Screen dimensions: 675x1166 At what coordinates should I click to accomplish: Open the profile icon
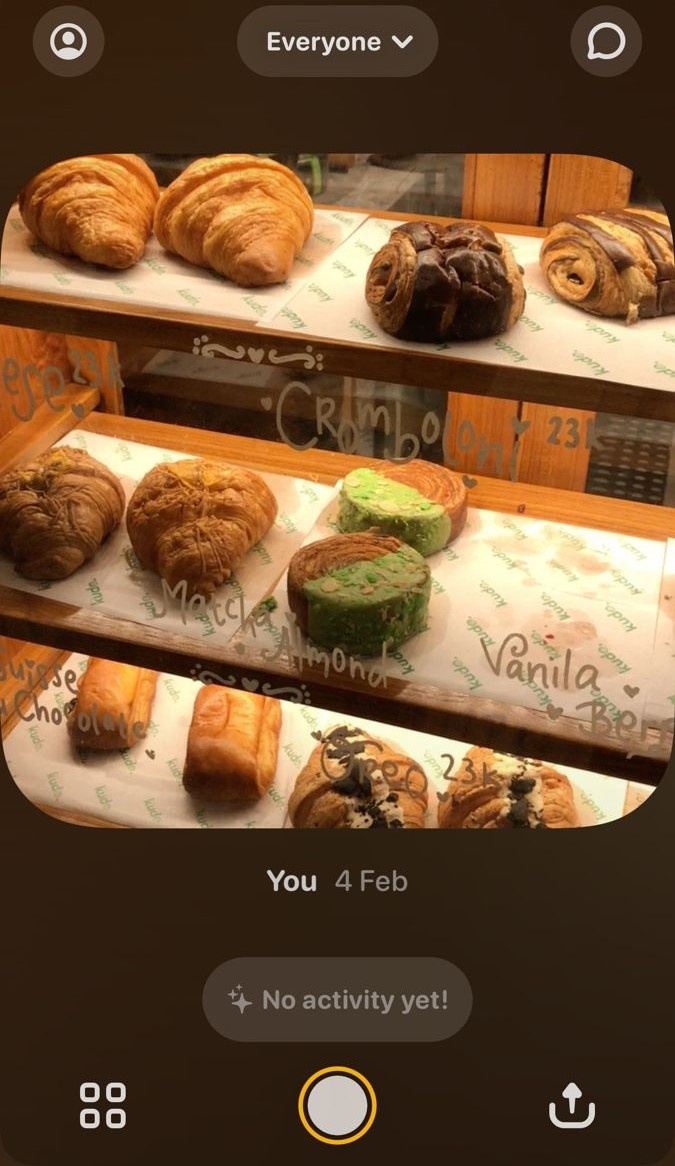pos(68,42)
